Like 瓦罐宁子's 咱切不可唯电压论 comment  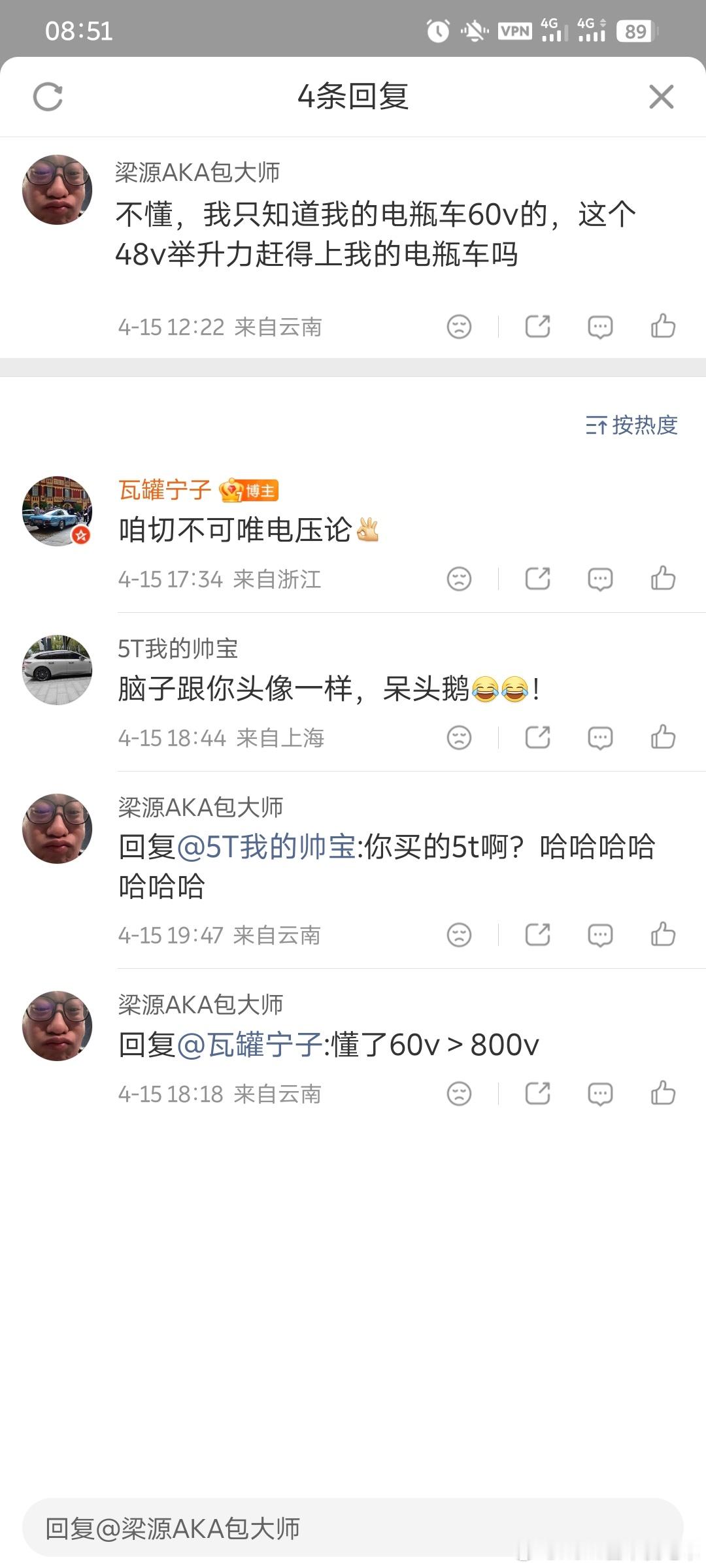click(664, 578)
